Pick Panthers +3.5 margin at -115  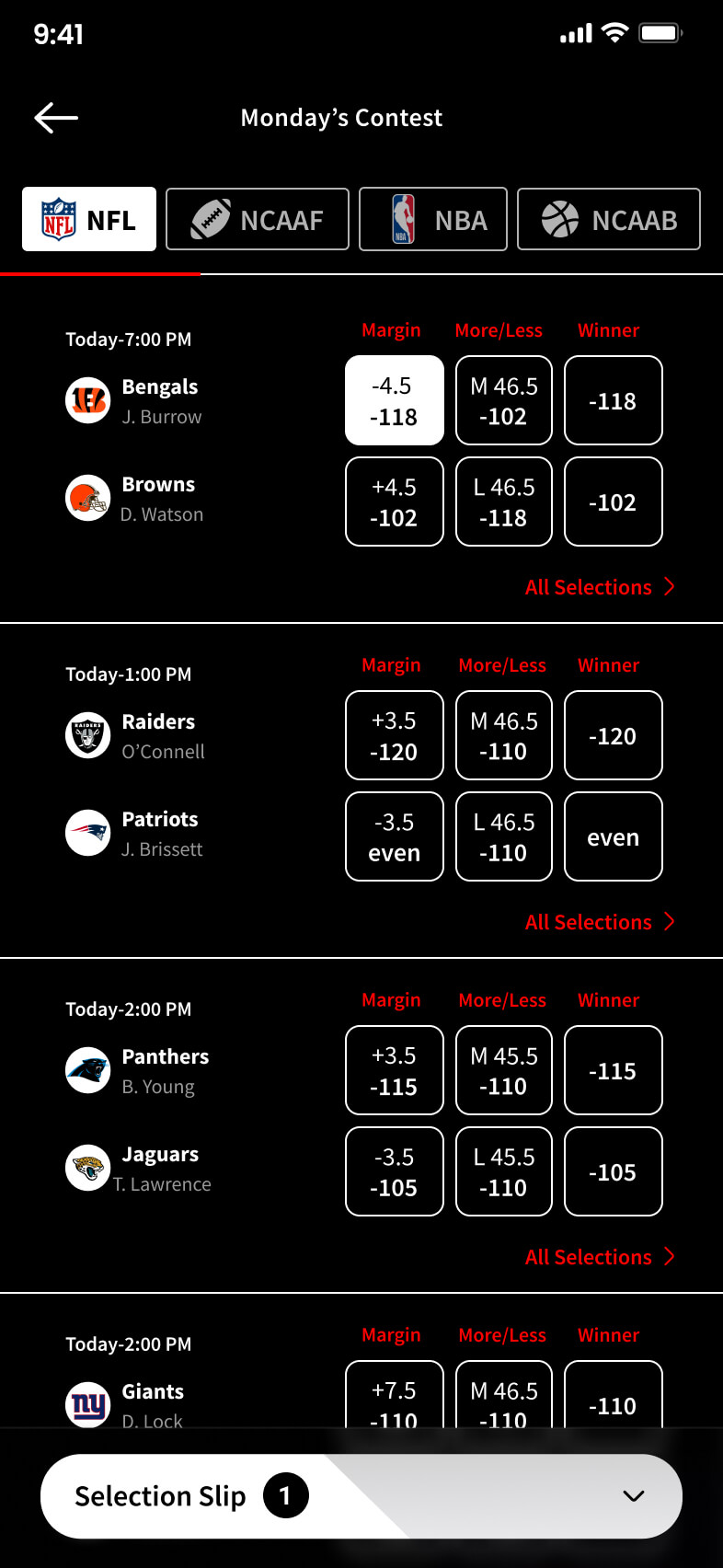[x=395, y=1070]
